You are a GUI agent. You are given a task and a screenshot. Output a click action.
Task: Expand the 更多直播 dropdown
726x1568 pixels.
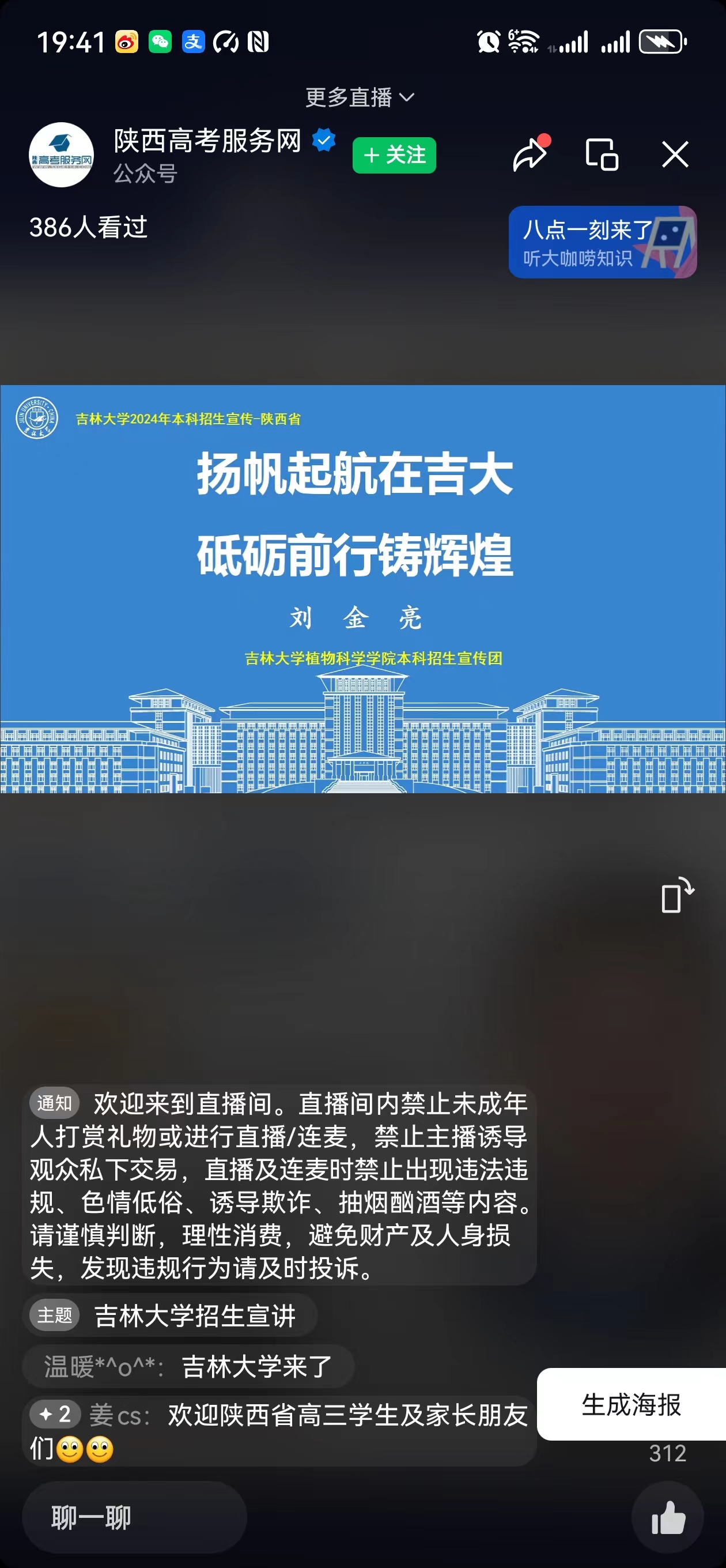pyautogui.click(x=360, y=97)
